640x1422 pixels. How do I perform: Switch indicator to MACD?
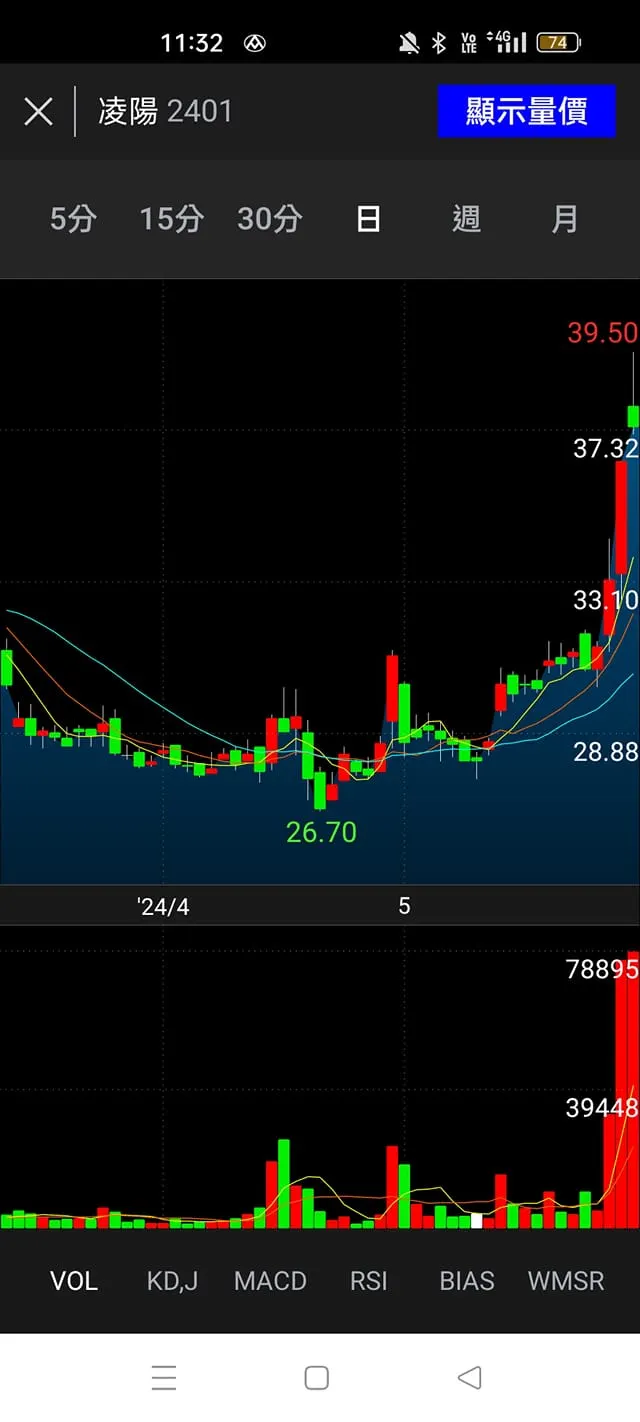(x=270, y=1281)
